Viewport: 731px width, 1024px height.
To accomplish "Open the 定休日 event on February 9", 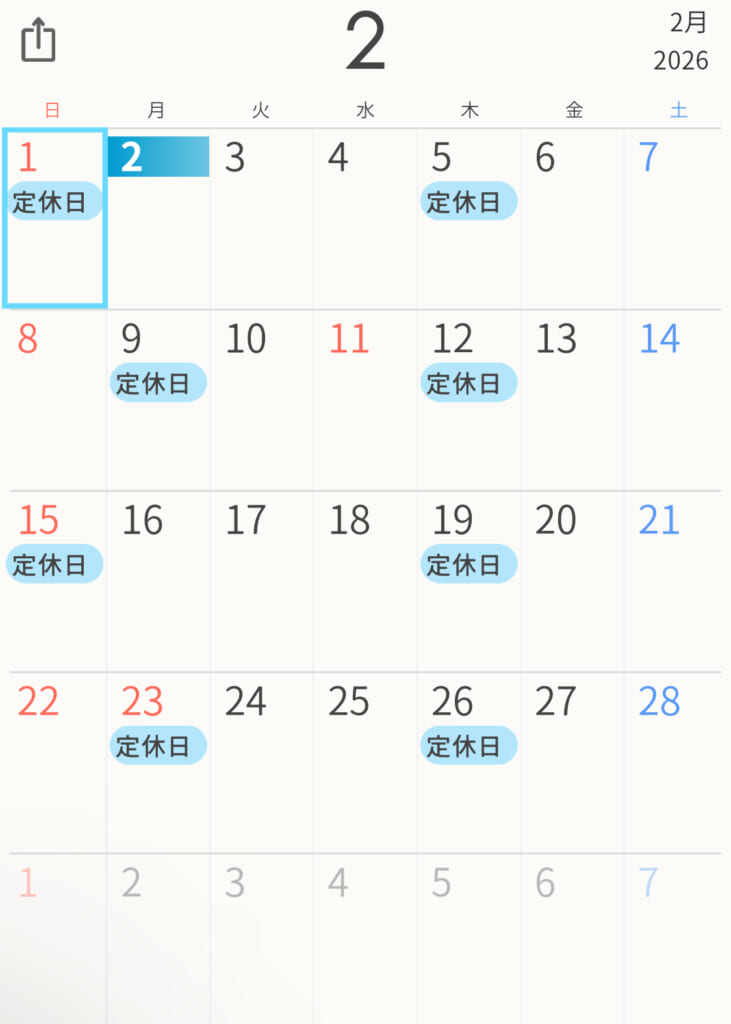I will tap(158, 383).
